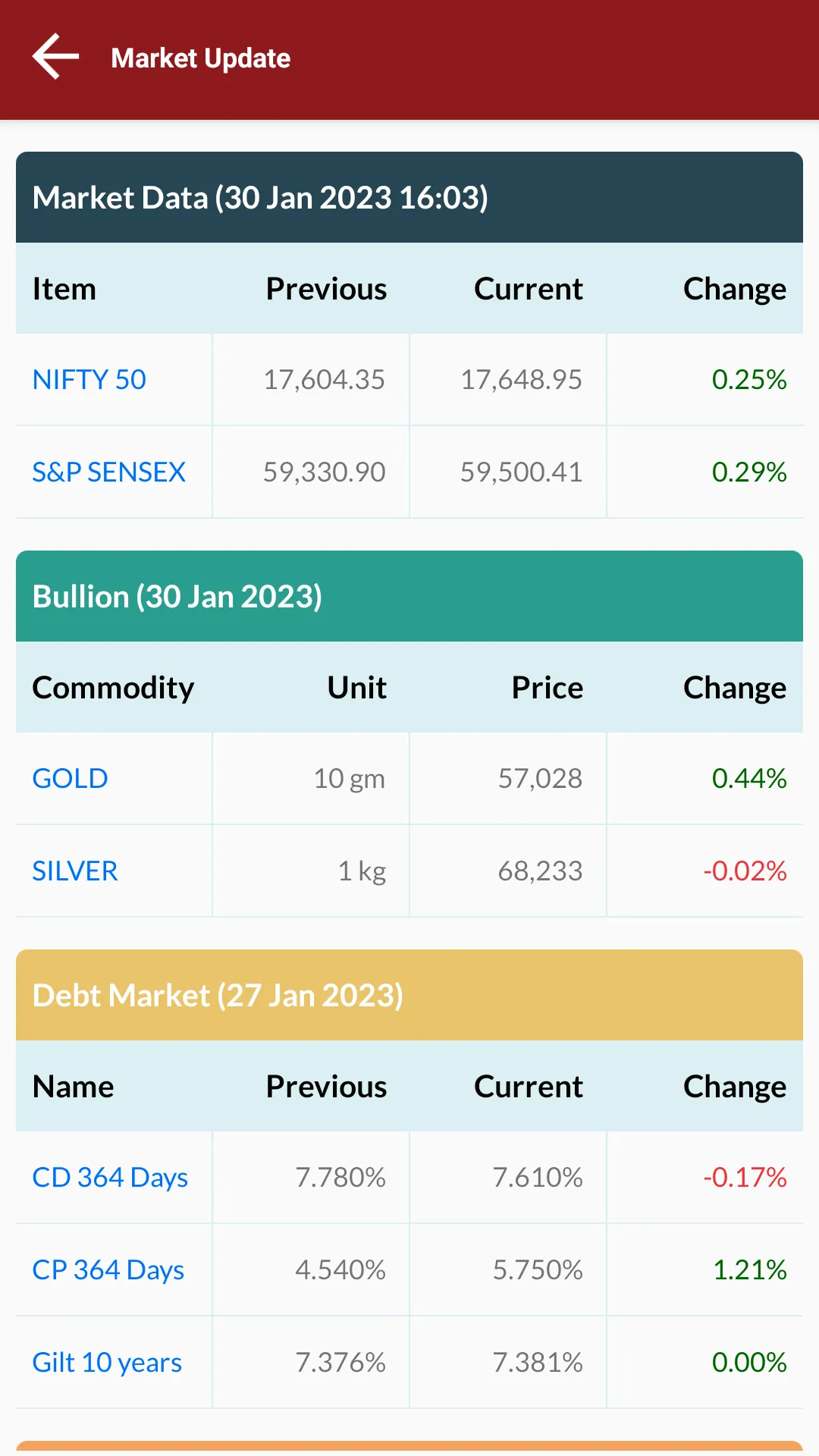Open the CD 364 Days link
Image resolution: width=819 pixels, height=1456 pixels.
(x=110, y=1177)
